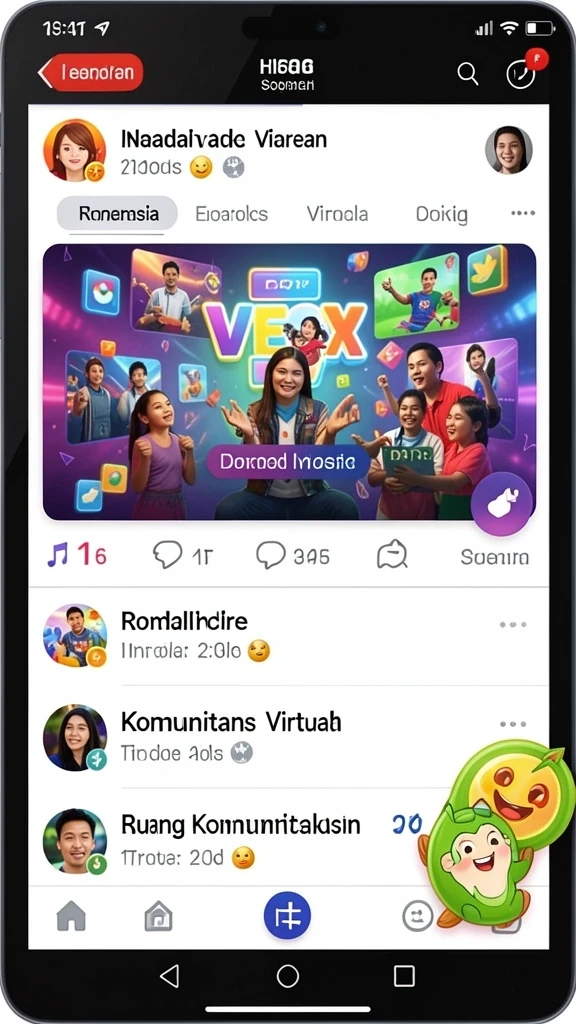The image size is (576, 1024).
Task: Tap Soenira under the banner
Action: 494,557
